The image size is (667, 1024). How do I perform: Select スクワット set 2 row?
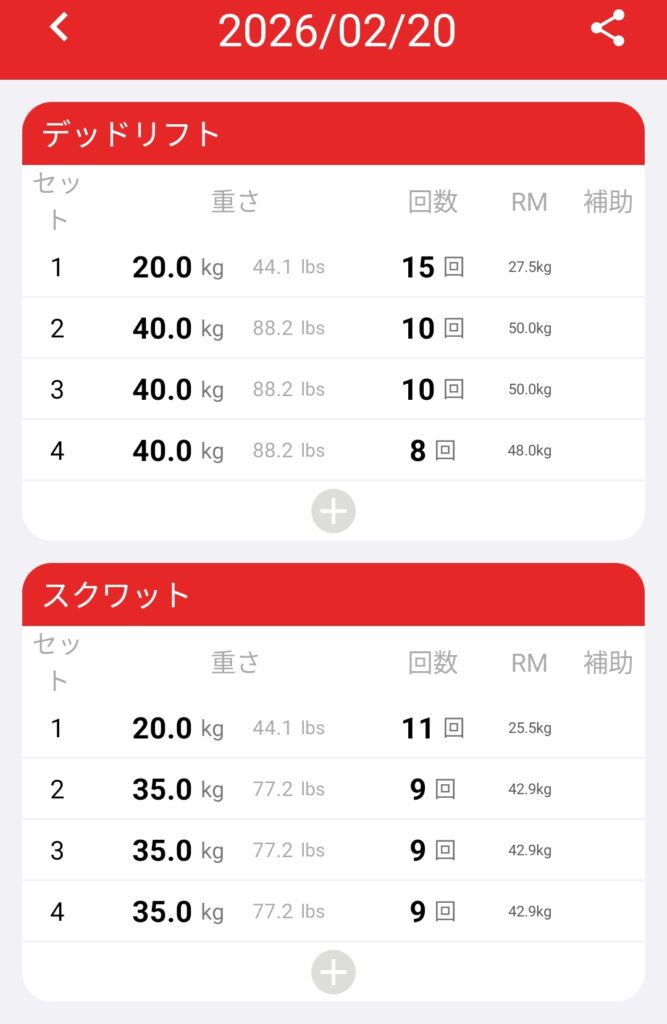coord(333,790)
